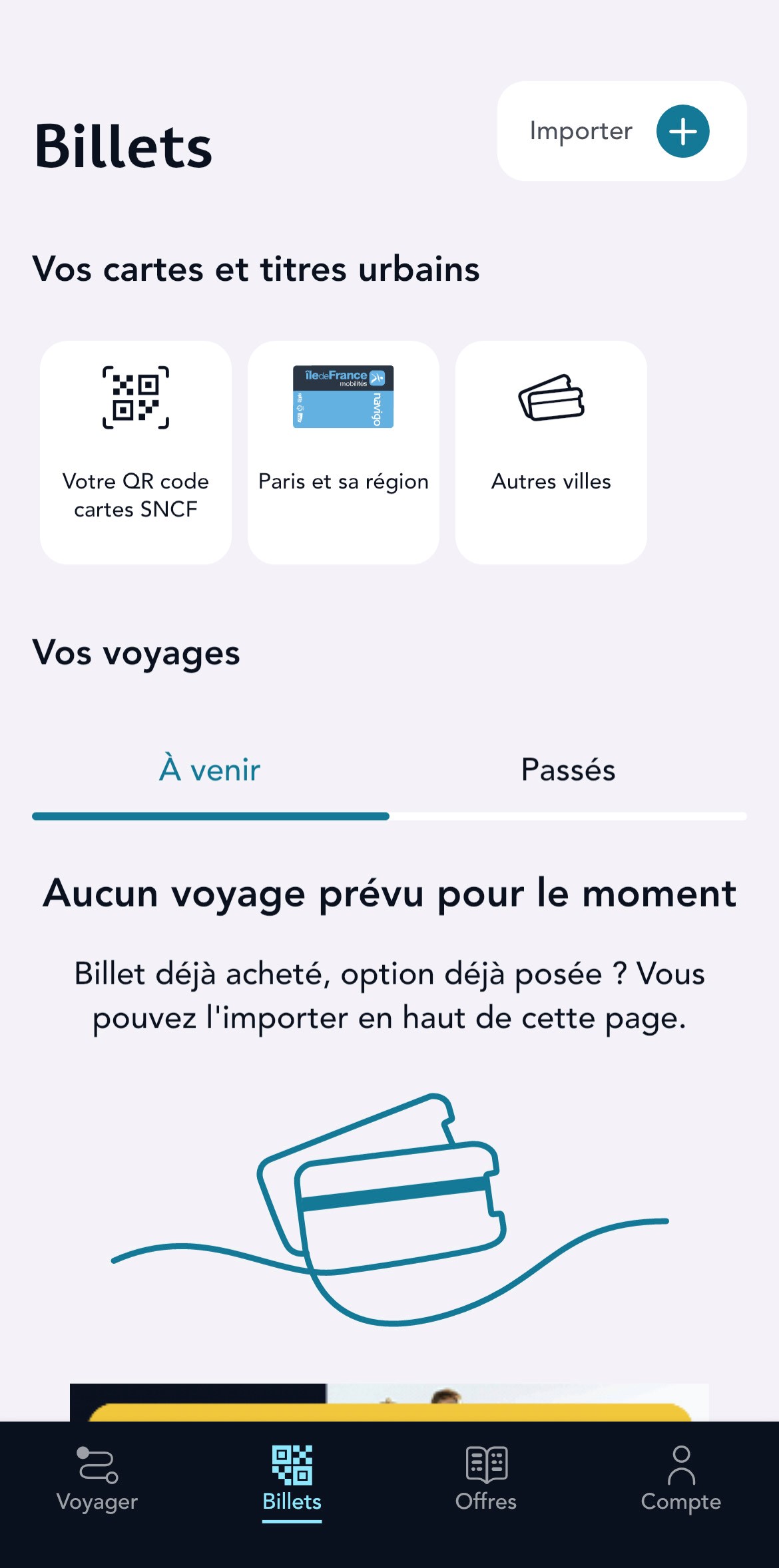Open Votre QR code cartes SNCF
The image size is (779, 1568).
(136, 452)
